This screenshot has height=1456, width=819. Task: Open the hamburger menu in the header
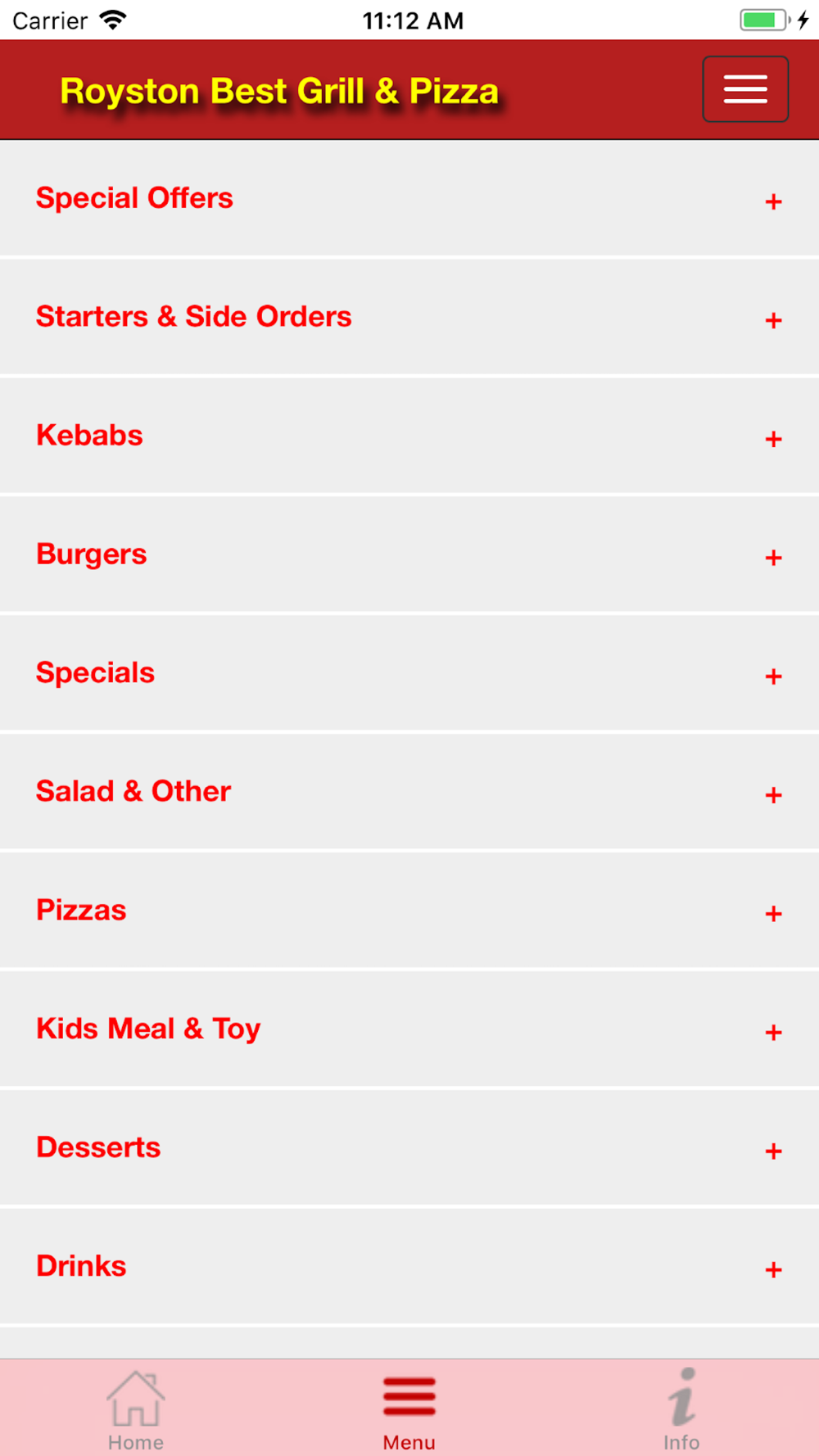pos(745,89)
